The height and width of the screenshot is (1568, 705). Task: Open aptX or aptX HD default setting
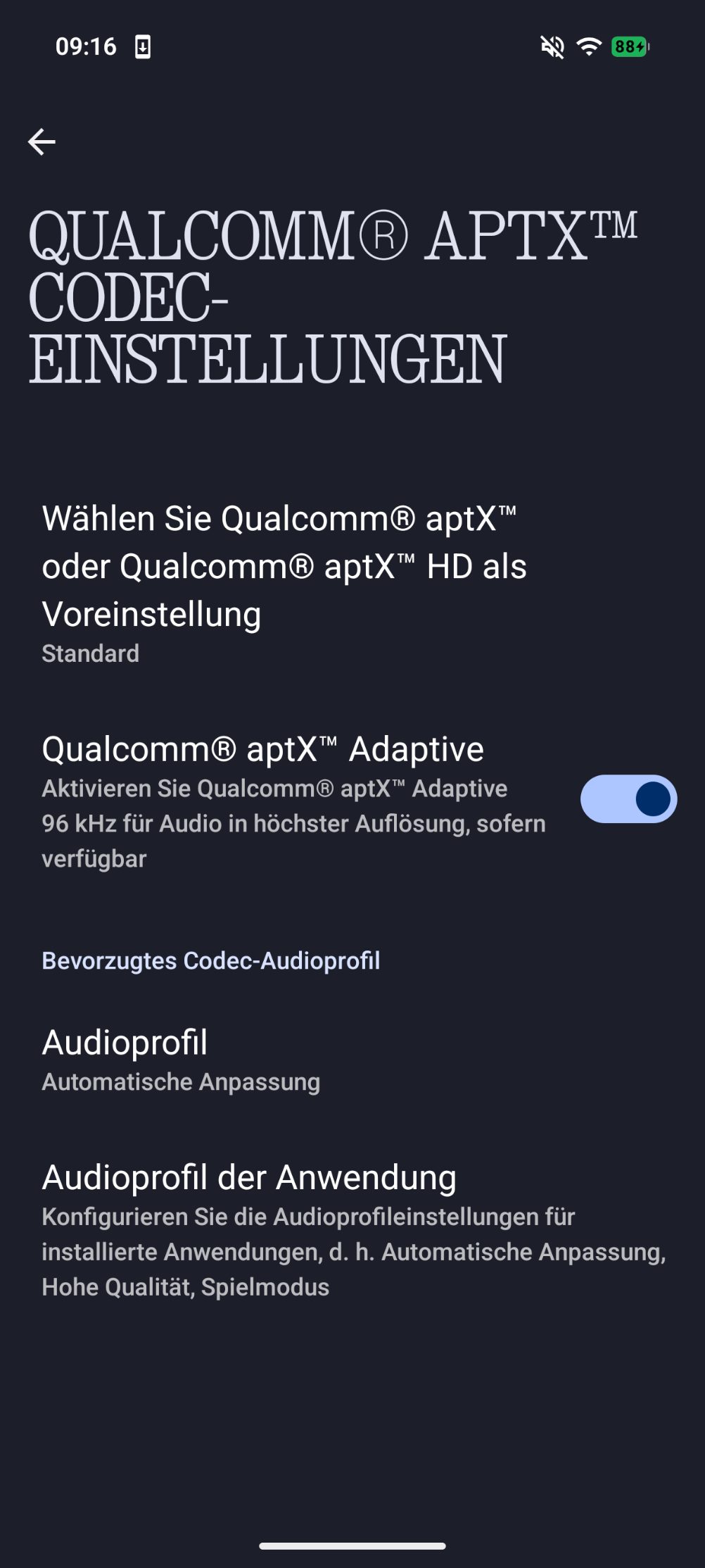pos(284,582)
